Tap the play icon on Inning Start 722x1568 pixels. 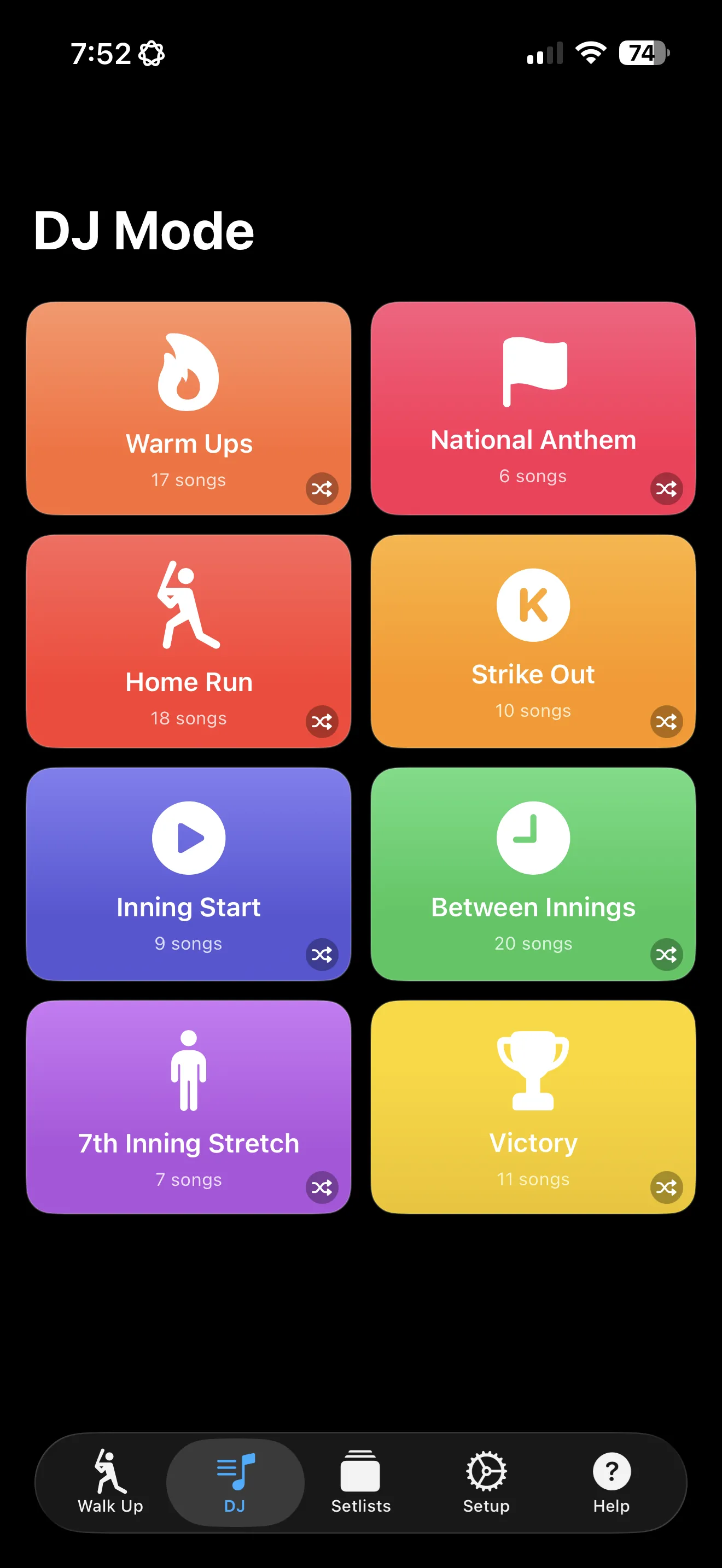[189, 837]
